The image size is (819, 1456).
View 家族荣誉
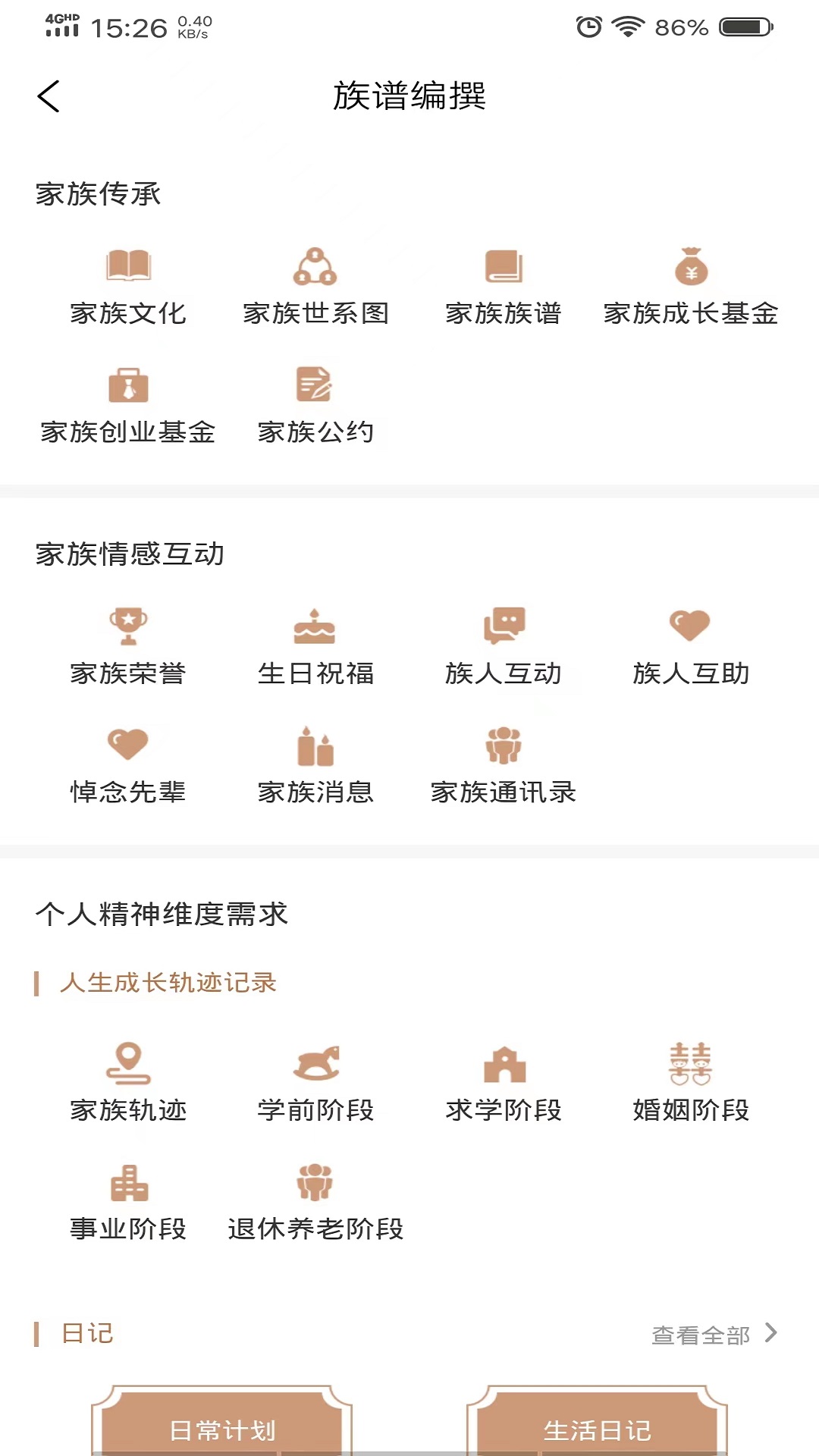click(x=128, y=647)
